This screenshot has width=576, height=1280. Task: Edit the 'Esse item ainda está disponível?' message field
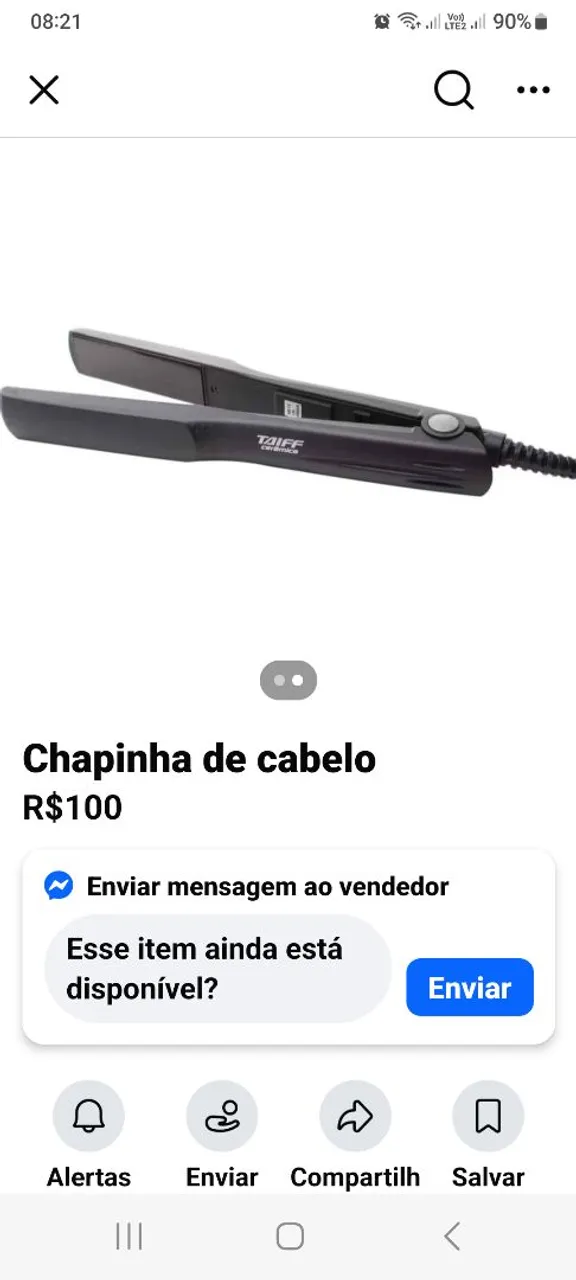pos(217,969)
